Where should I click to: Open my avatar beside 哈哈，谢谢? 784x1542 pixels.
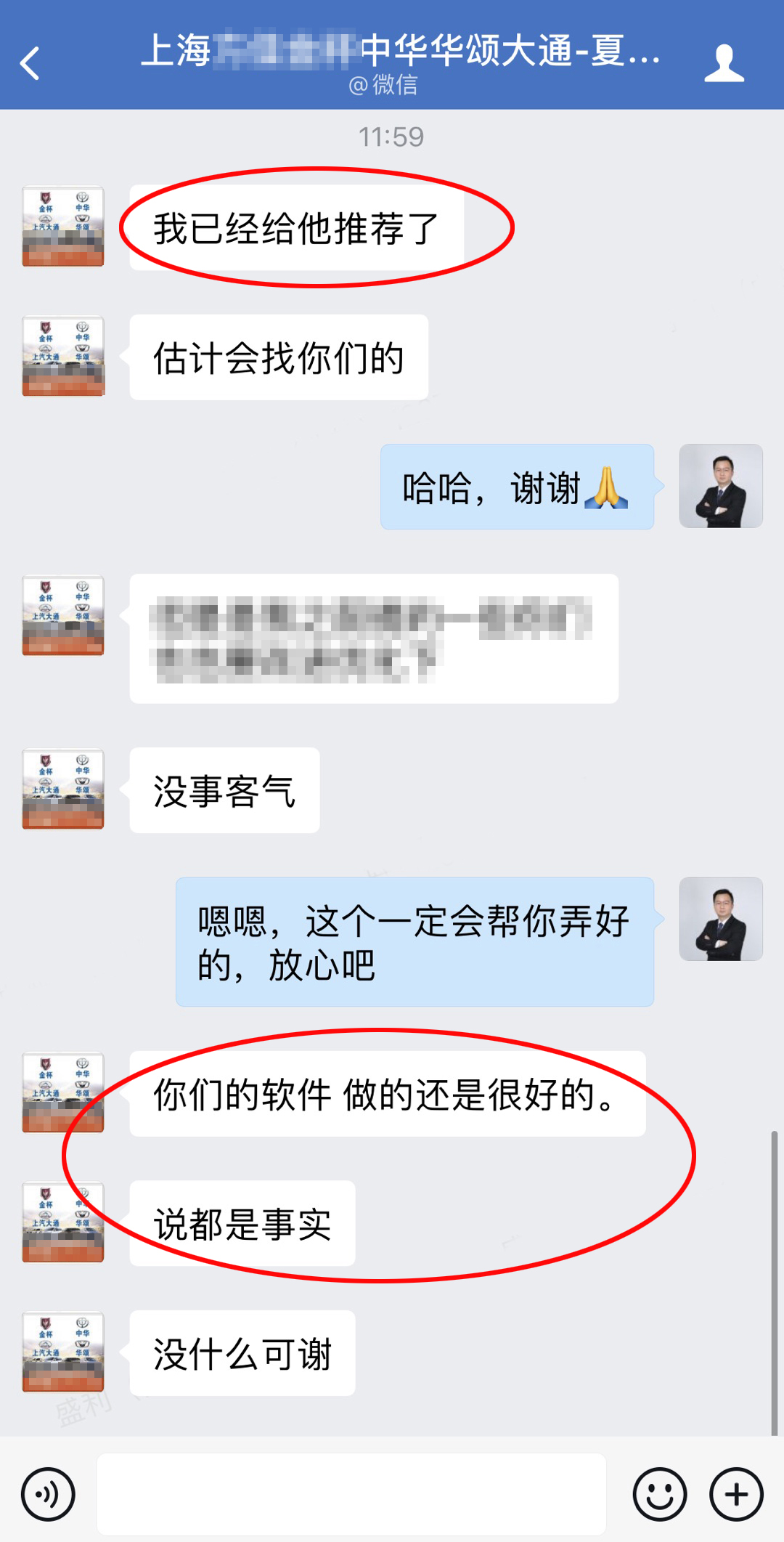720,486
